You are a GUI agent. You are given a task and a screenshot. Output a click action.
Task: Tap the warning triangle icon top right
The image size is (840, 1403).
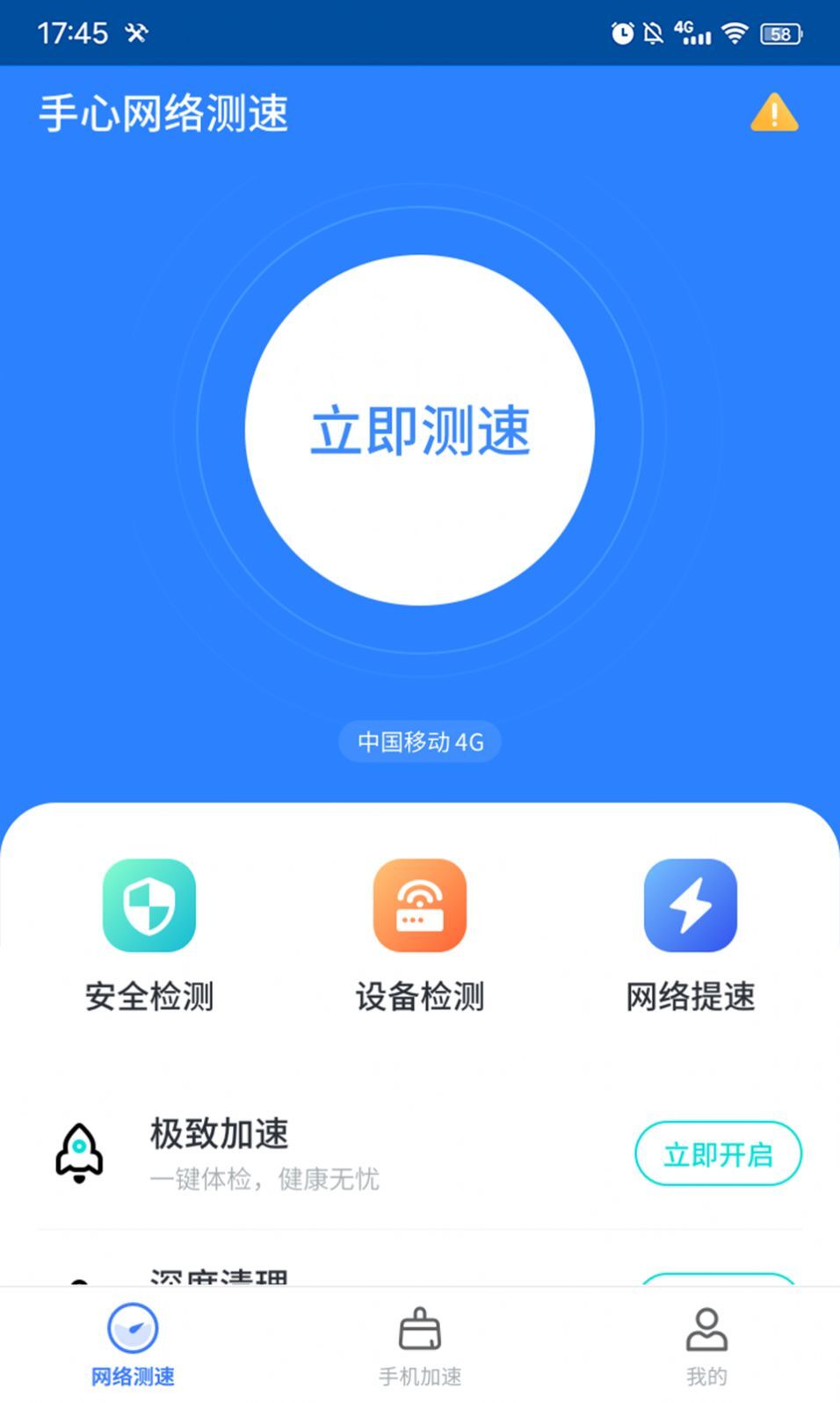tap(772, 113)
